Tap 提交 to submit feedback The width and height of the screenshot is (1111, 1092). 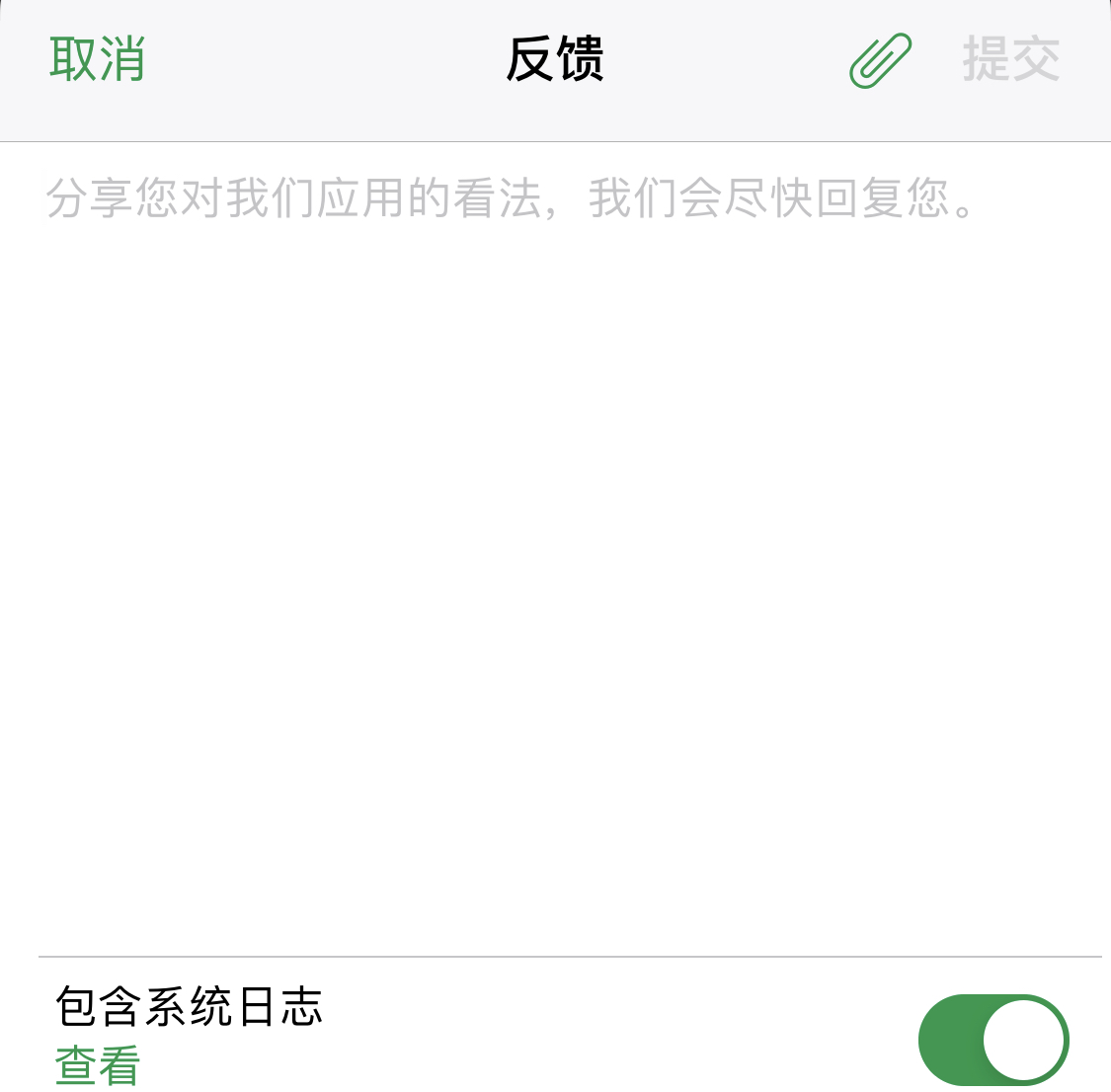(x=1010, y=59)
